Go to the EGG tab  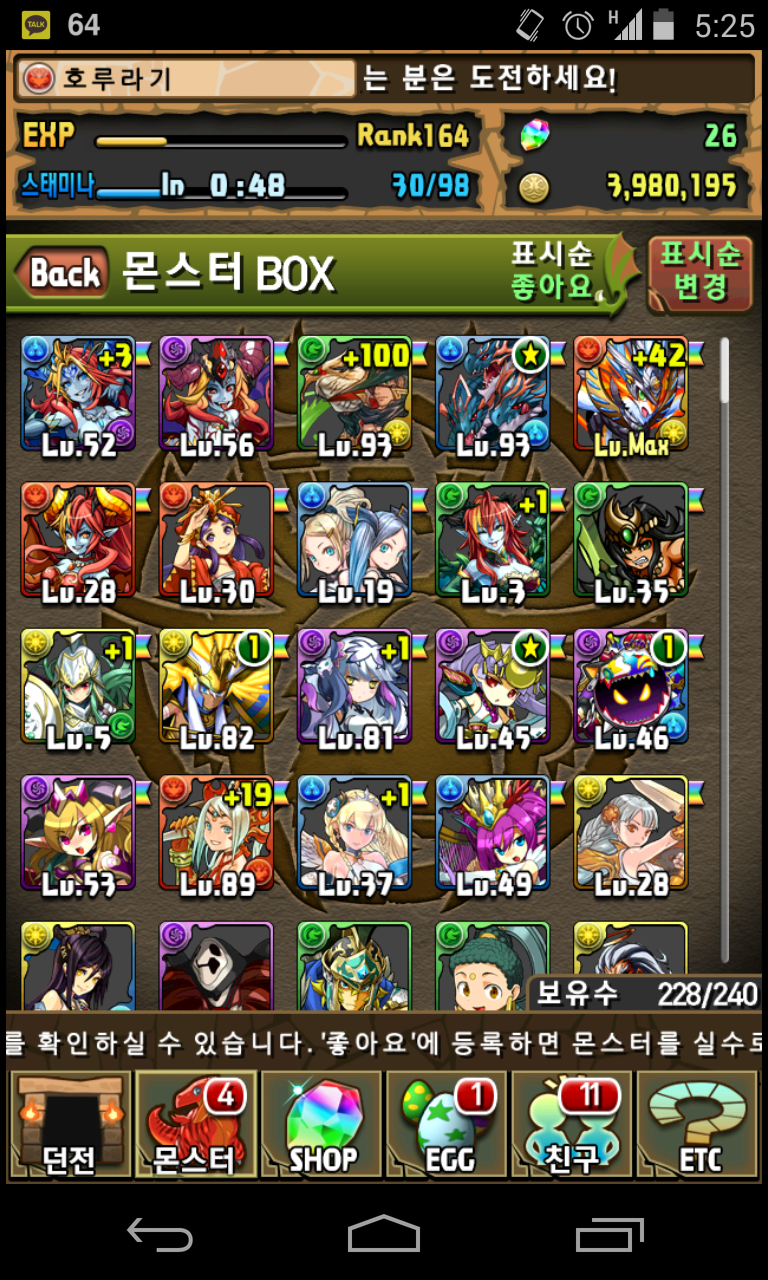tap(447, 1123)
